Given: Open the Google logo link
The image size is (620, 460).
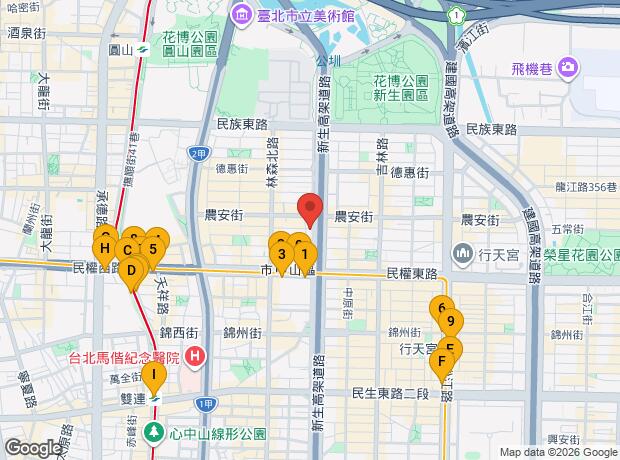Looking at the screenshot, I should click(x=32, y=448).
